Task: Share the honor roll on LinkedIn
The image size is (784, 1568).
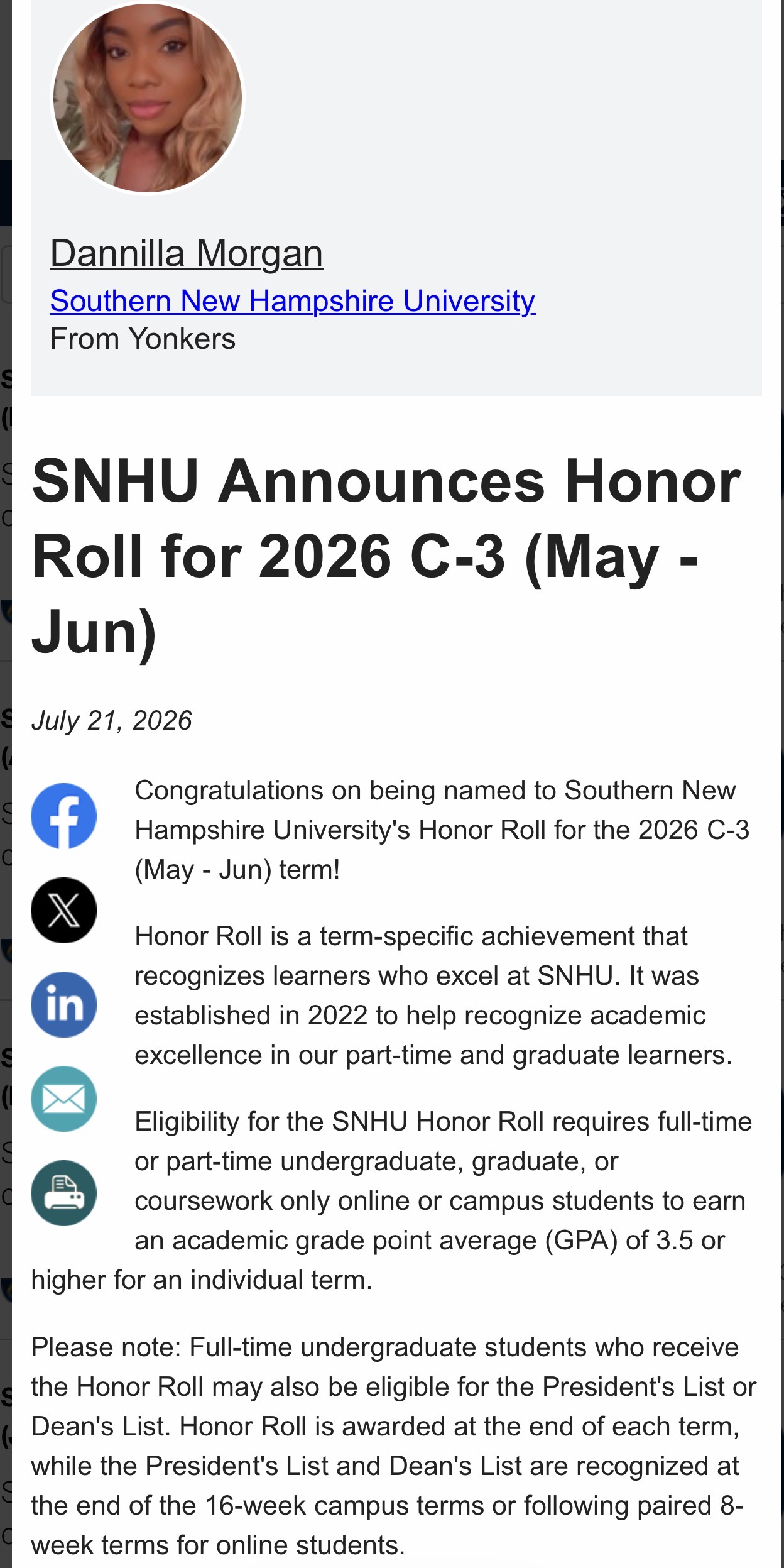Action: pyautogui.click(x=63, y=1004)
